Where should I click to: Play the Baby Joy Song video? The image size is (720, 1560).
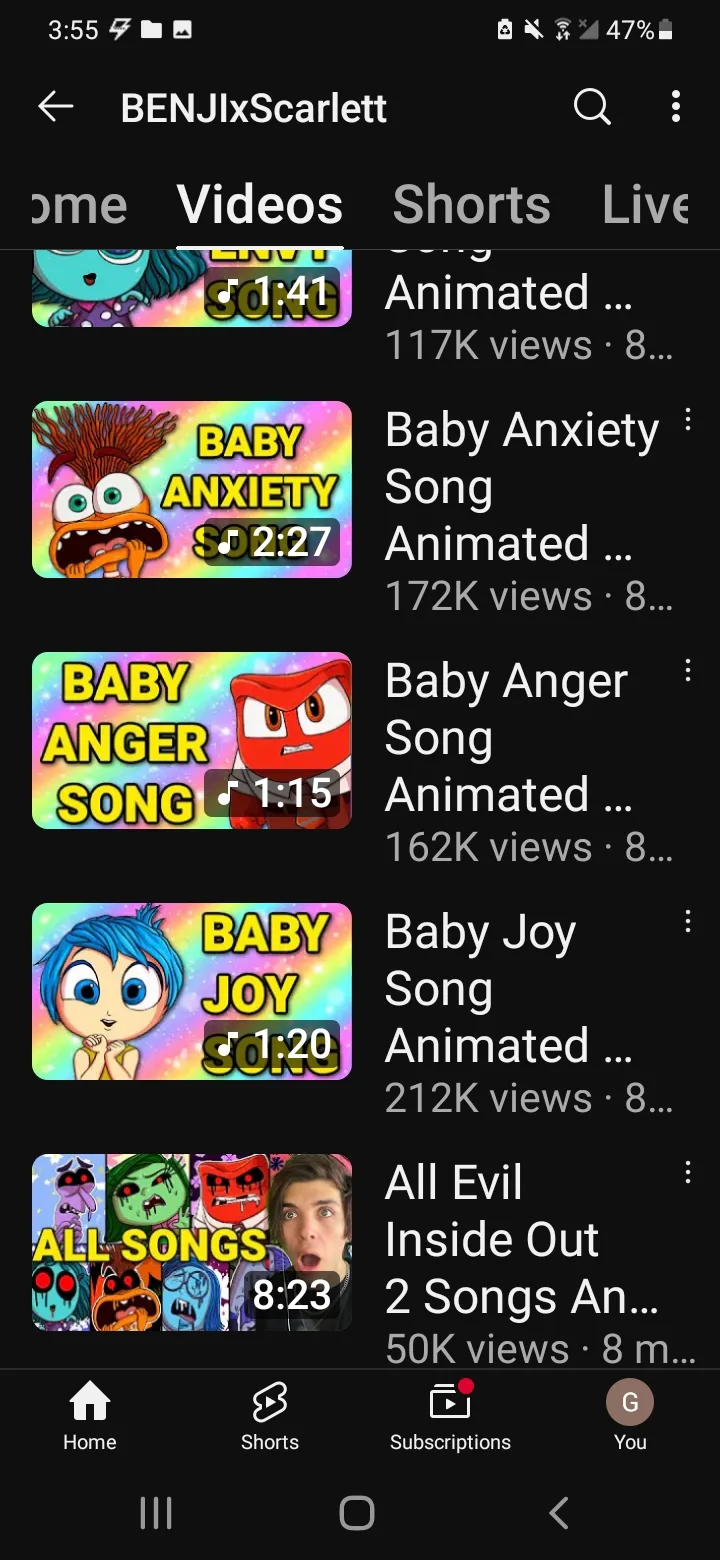(192, 991)
